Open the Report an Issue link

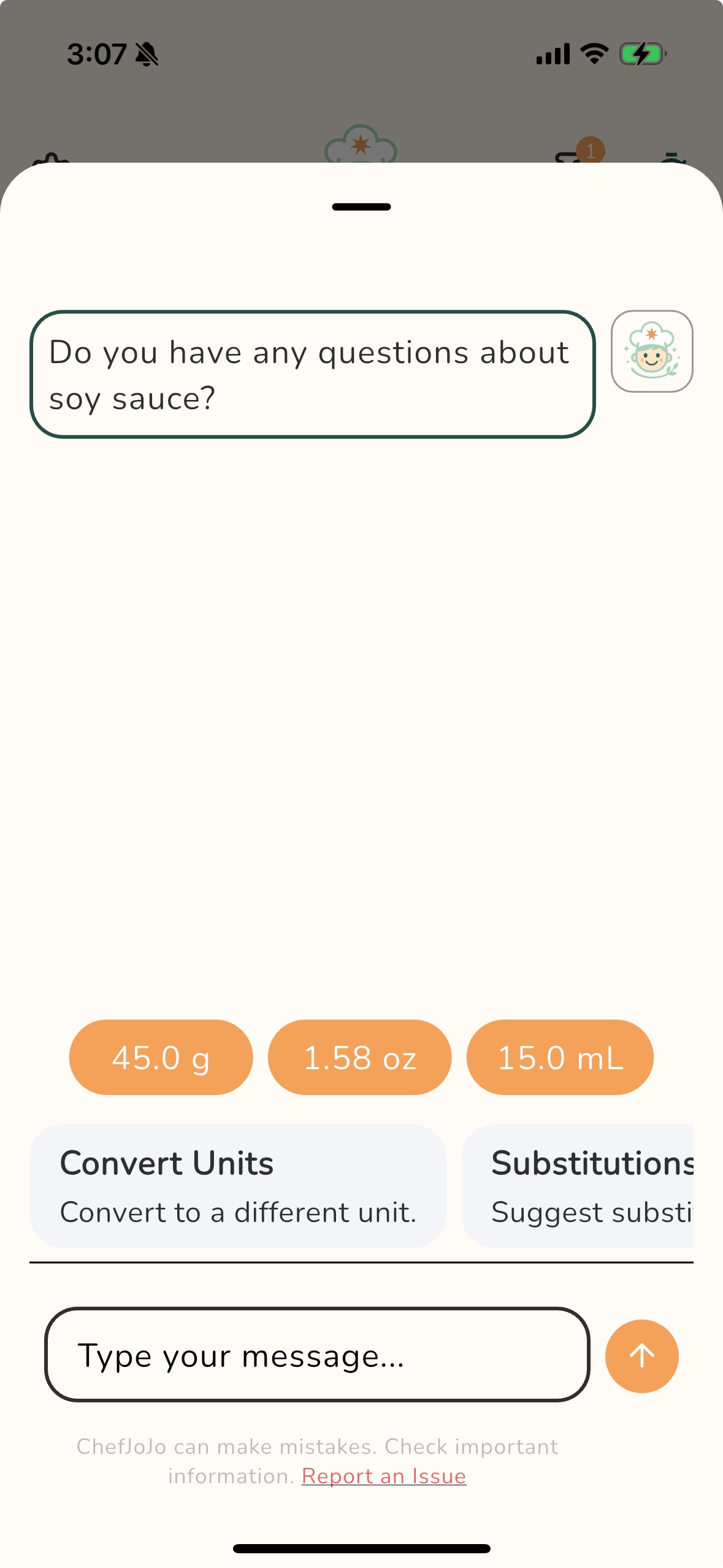coord(384,1475)
